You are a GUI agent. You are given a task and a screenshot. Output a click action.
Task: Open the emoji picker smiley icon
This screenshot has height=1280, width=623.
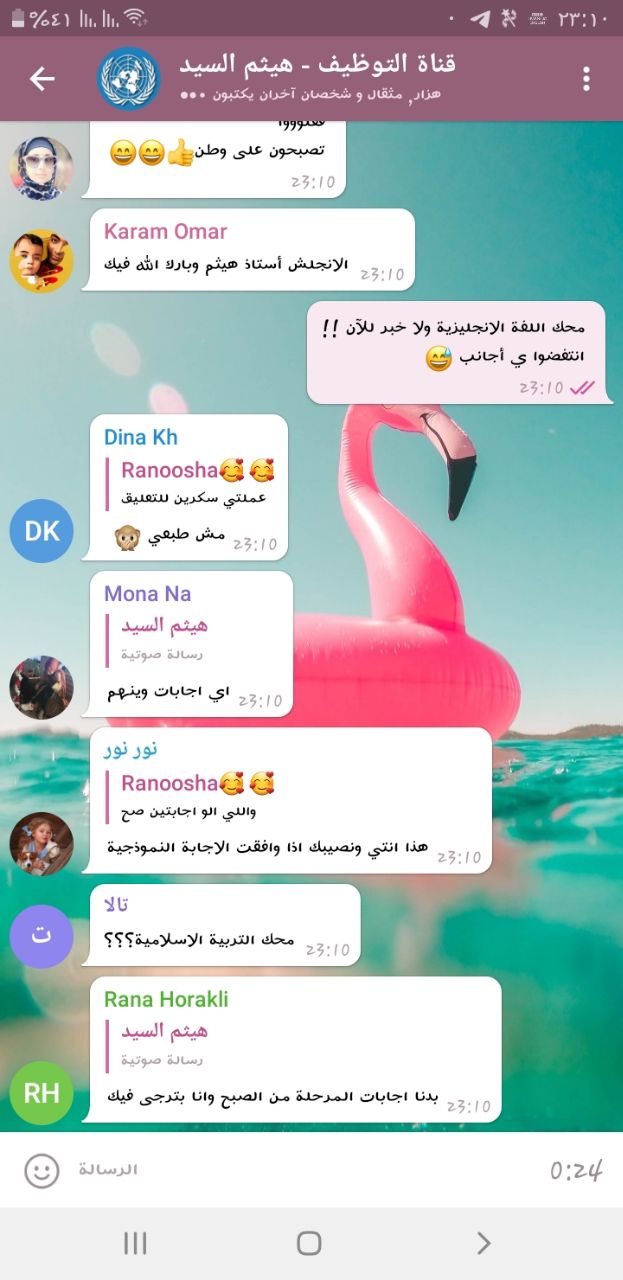[42, 1170]
